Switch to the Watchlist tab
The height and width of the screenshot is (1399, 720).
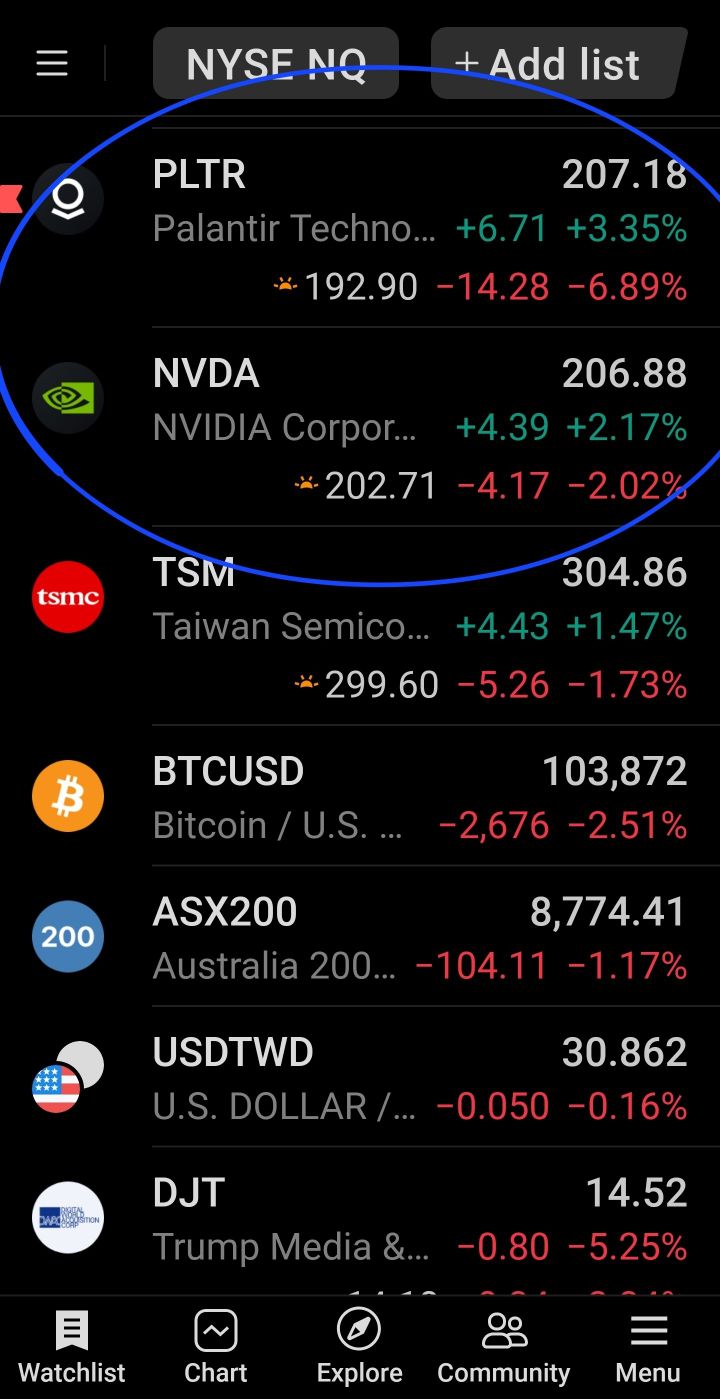click(72, 1348)
